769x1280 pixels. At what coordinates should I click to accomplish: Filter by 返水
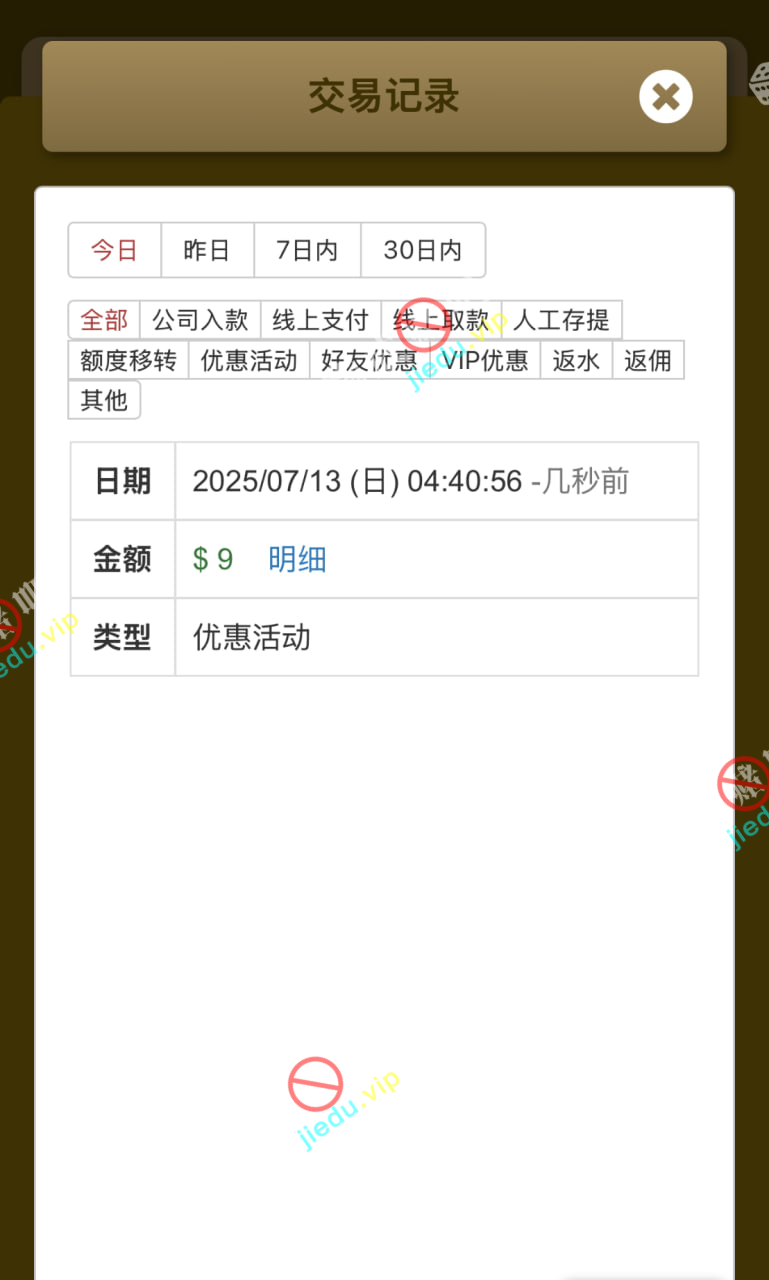(x=576, y=360)
